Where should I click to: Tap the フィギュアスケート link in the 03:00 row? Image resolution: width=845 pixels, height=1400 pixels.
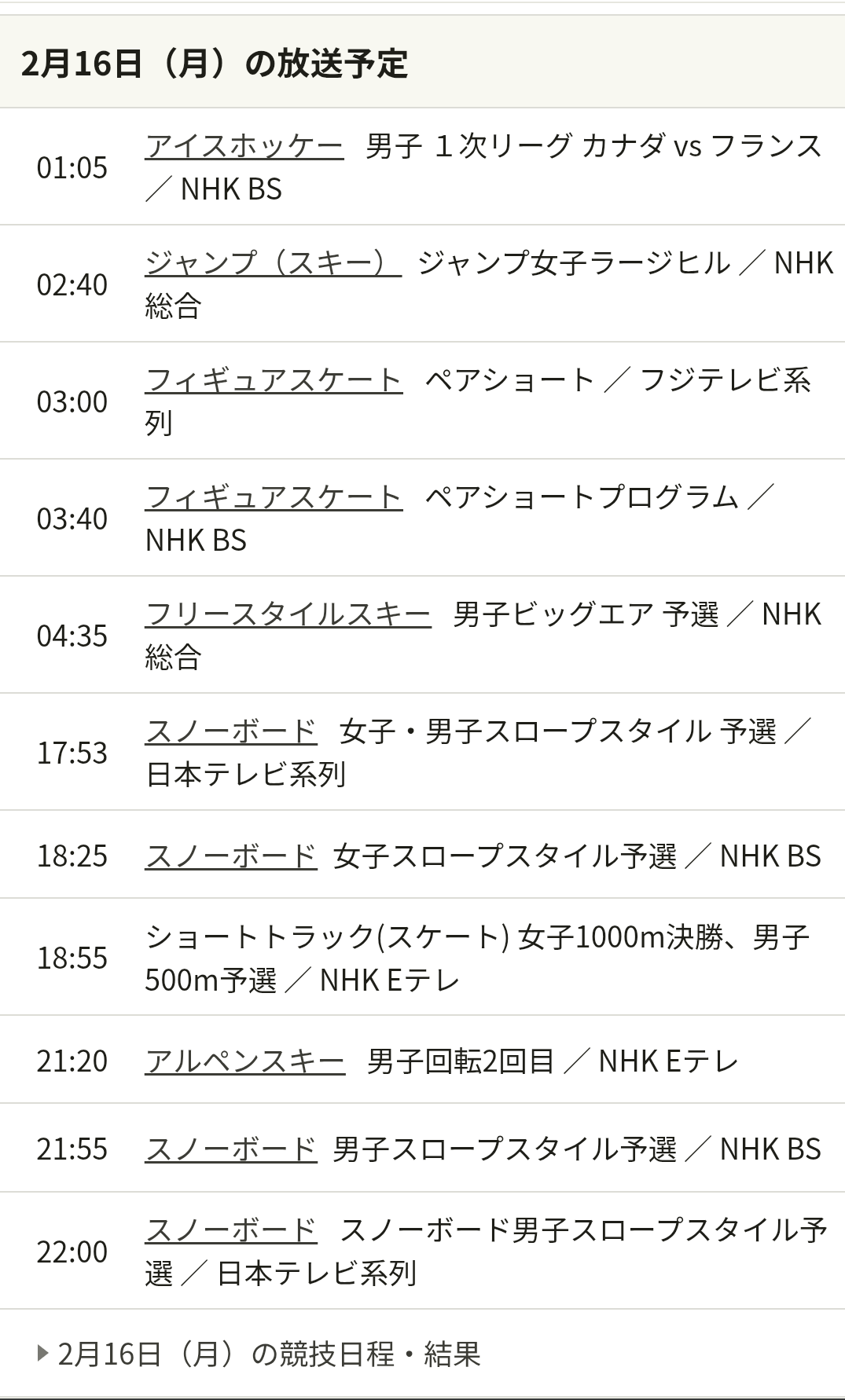pyautogui.click(x=274, y=380)
